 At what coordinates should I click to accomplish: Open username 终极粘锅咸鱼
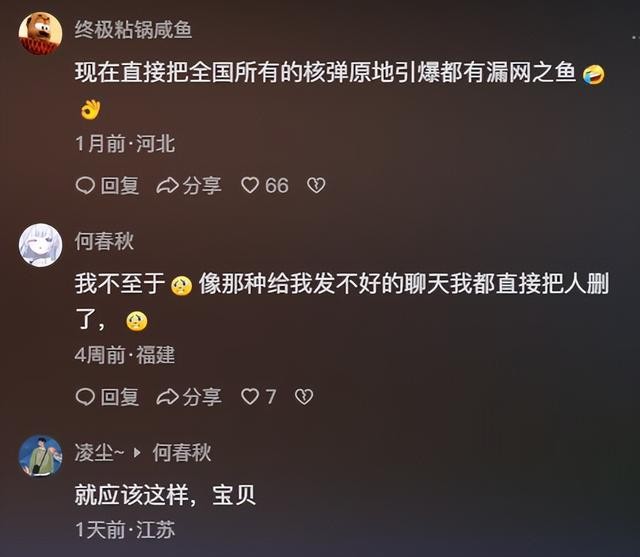click(133, 29)
